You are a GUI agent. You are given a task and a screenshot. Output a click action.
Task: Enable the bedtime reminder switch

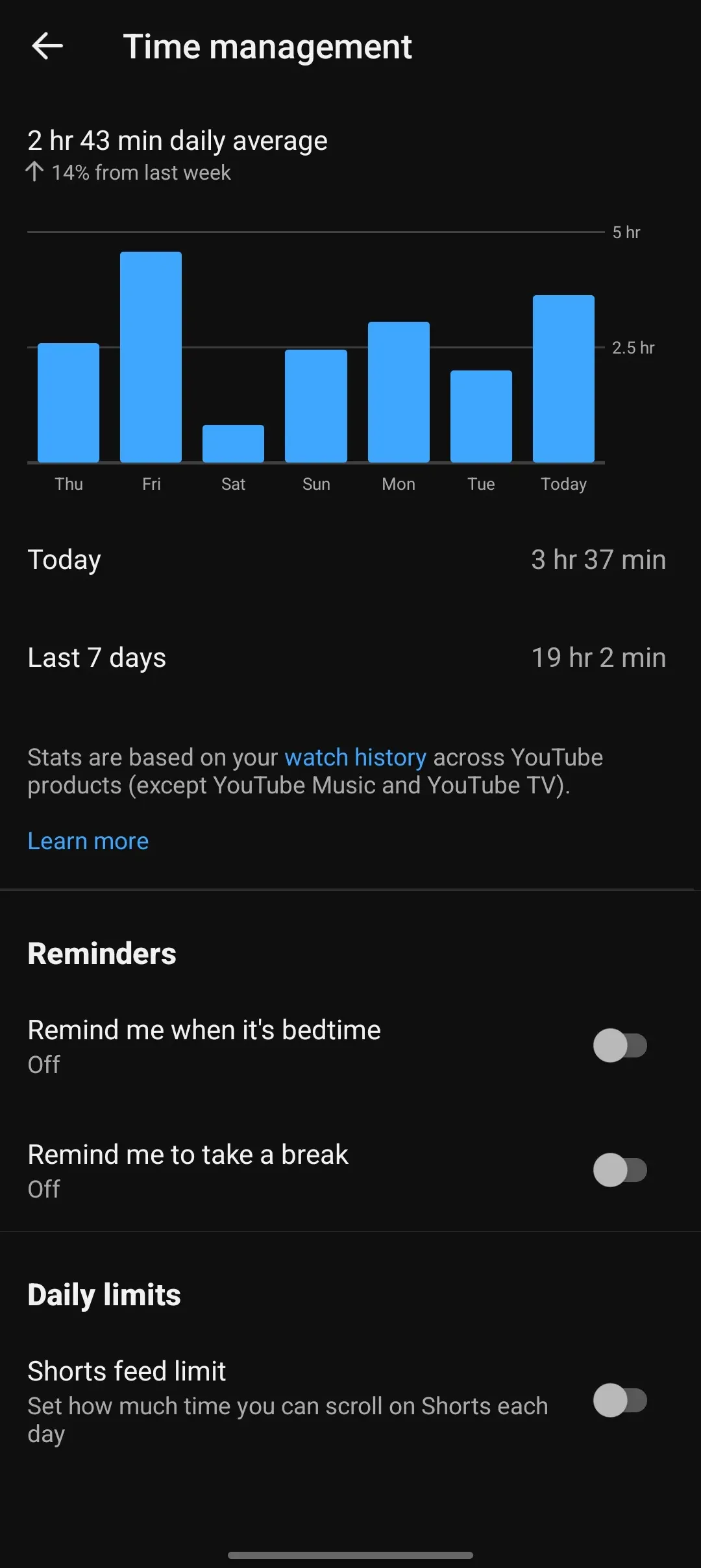620,1046
